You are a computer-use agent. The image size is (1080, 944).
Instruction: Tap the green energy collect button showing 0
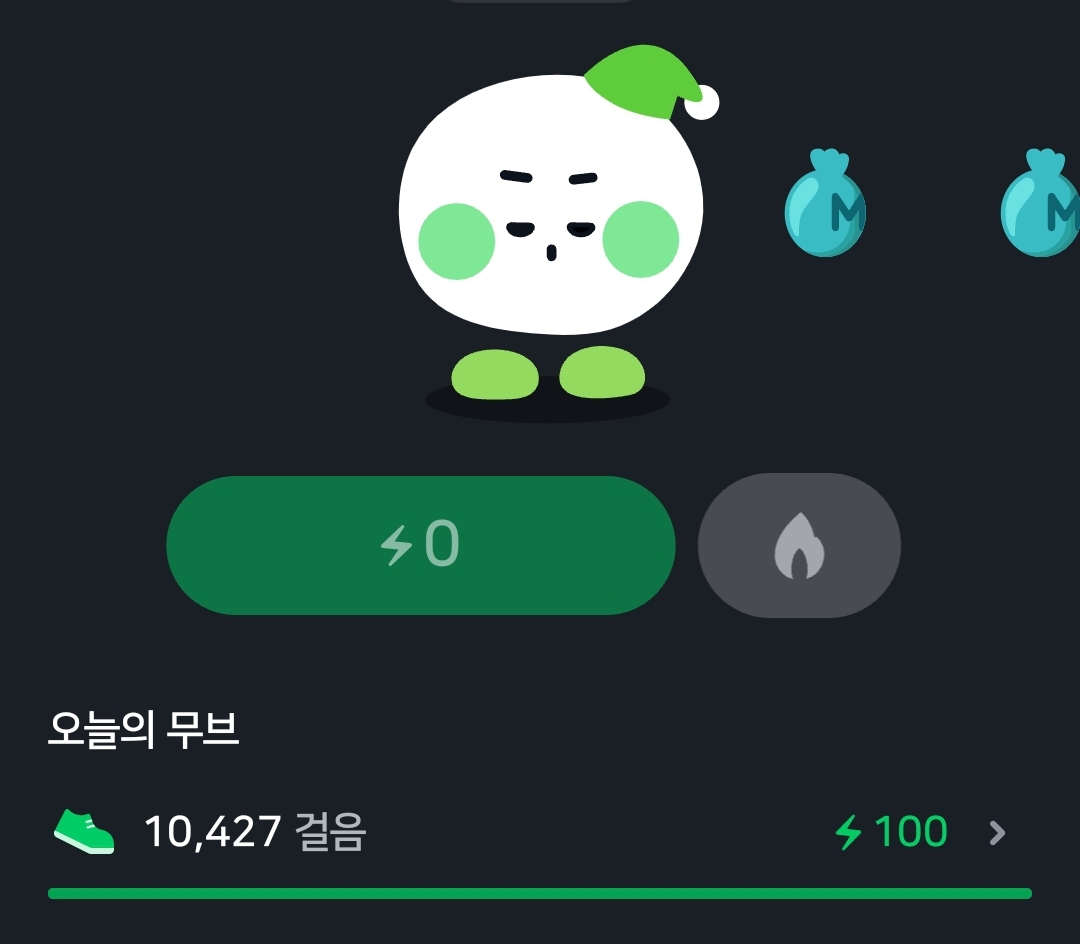(x=420, y=546)
